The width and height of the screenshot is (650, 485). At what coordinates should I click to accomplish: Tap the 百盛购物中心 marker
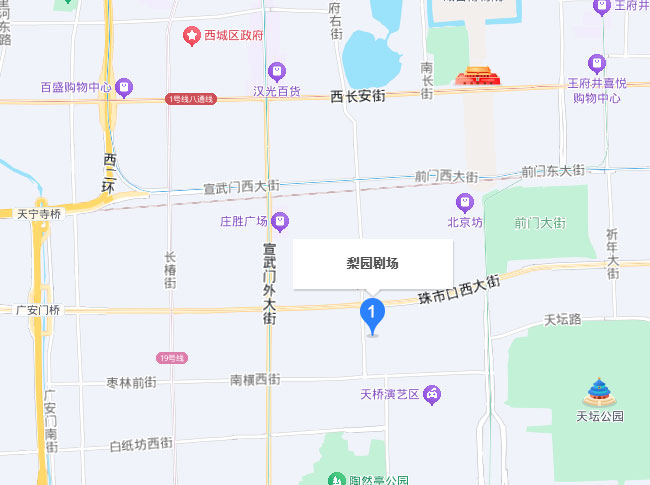[123, 88]
